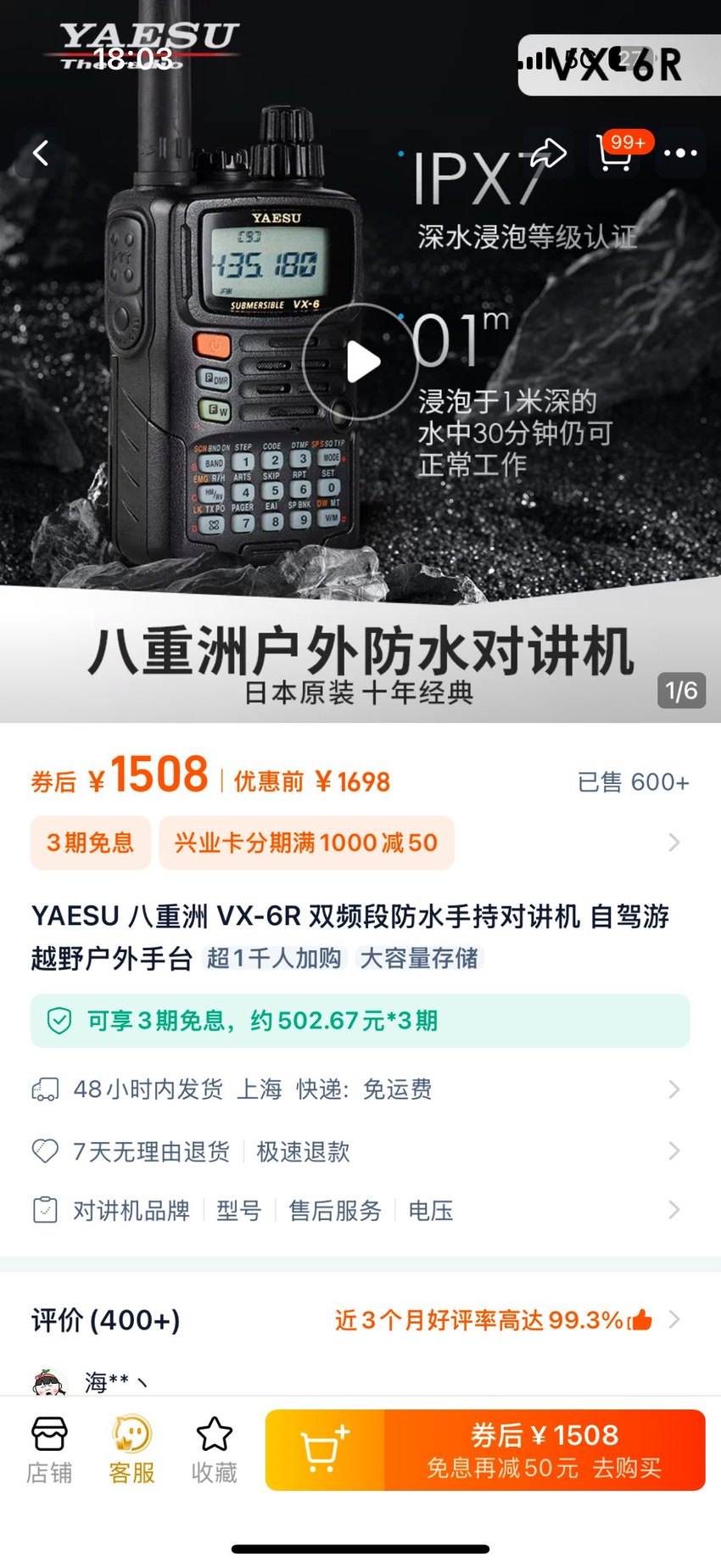Open the 48小时内发货 shipping details row
The height and width of the screenshot is (1568, 721).
pyautogui.click(x=360, y=1089)
